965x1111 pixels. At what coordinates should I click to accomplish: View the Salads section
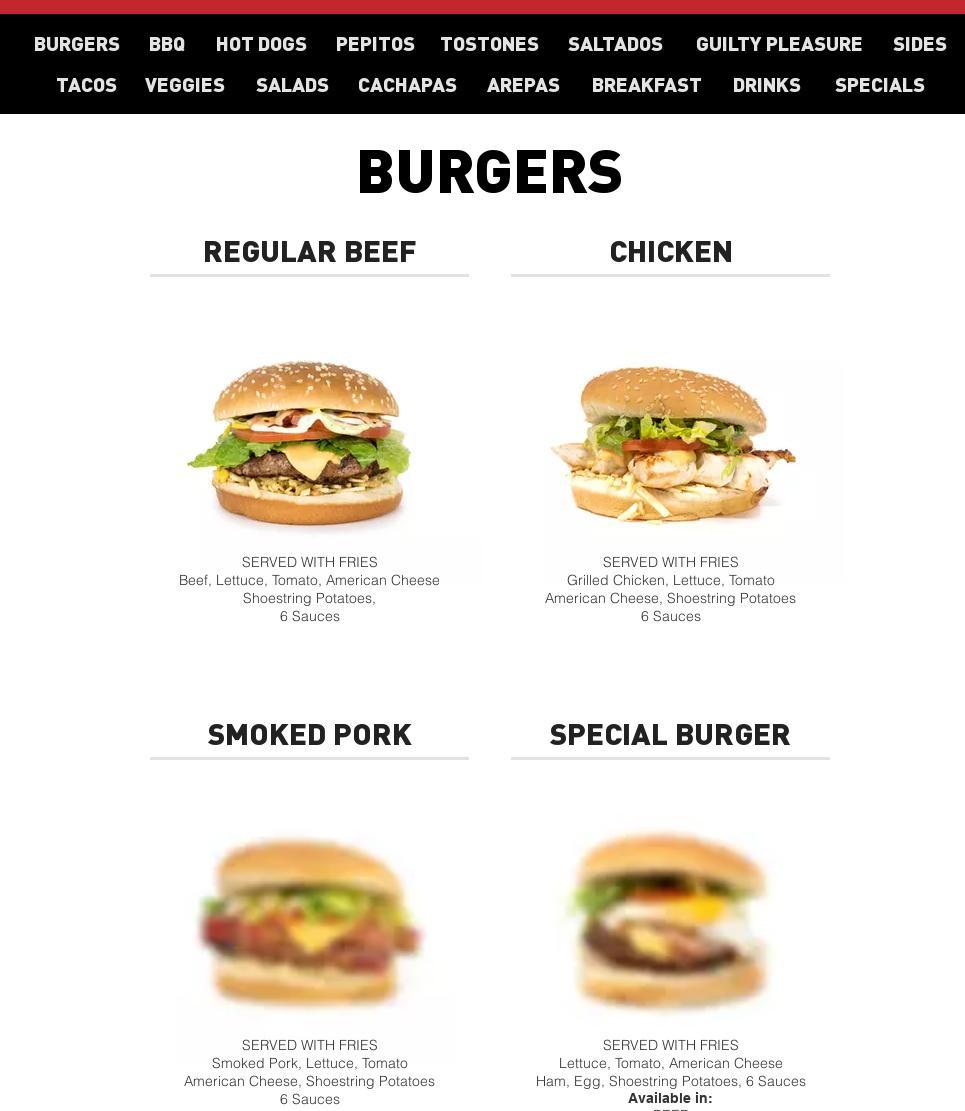point(292,85)
